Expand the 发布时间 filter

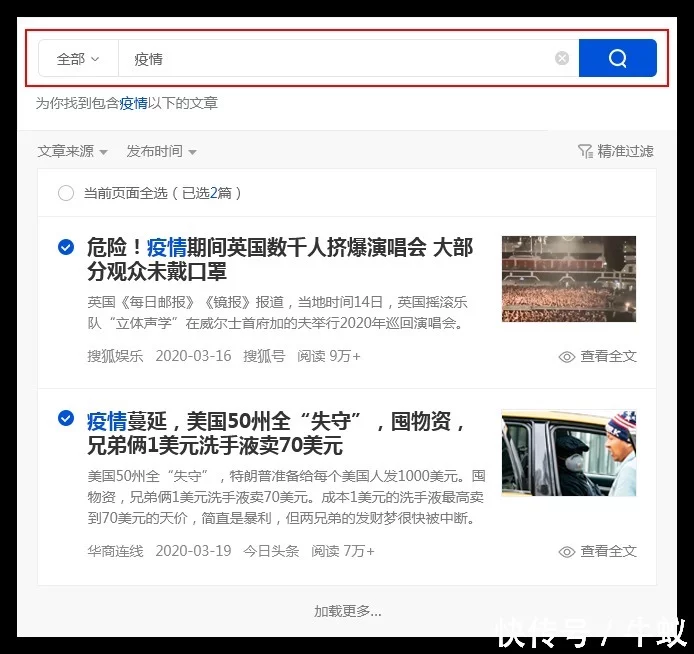[161, 151]
